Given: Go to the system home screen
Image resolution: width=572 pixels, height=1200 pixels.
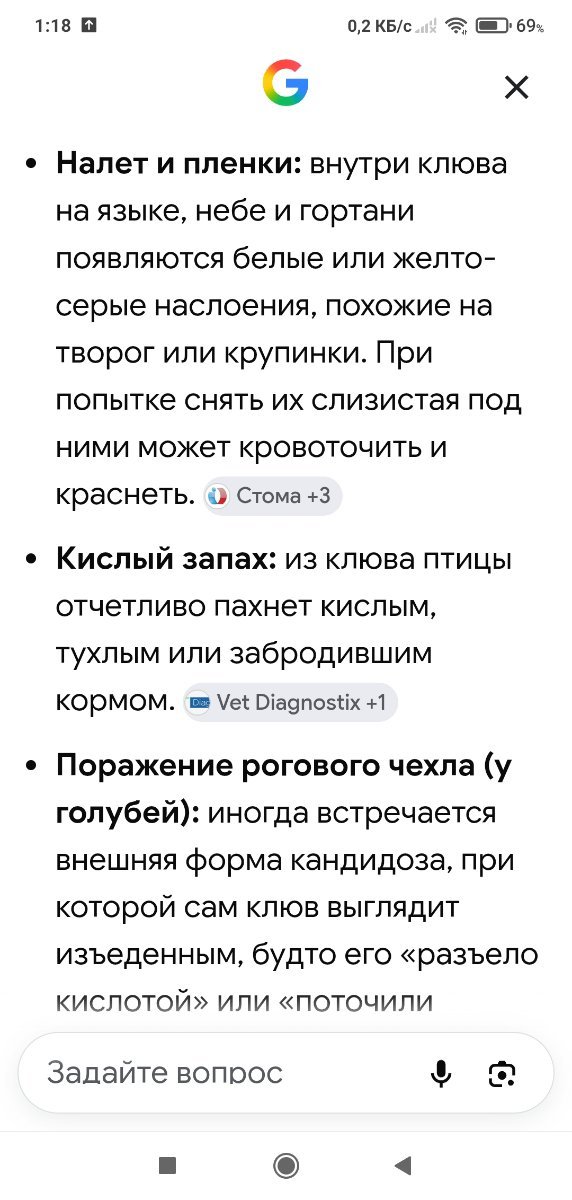Looking at the screenshot, I should [286, 1164].
